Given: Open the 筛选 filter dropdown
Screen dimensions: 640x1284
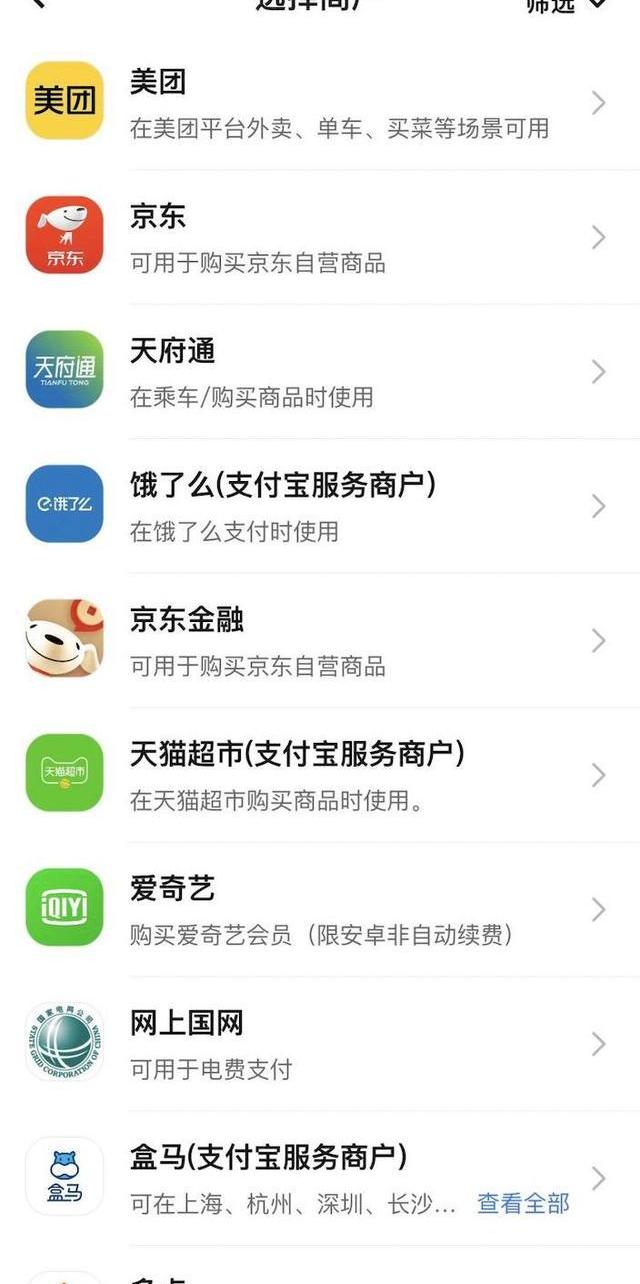Looking at the screenshot, I should tap(566, 5).
